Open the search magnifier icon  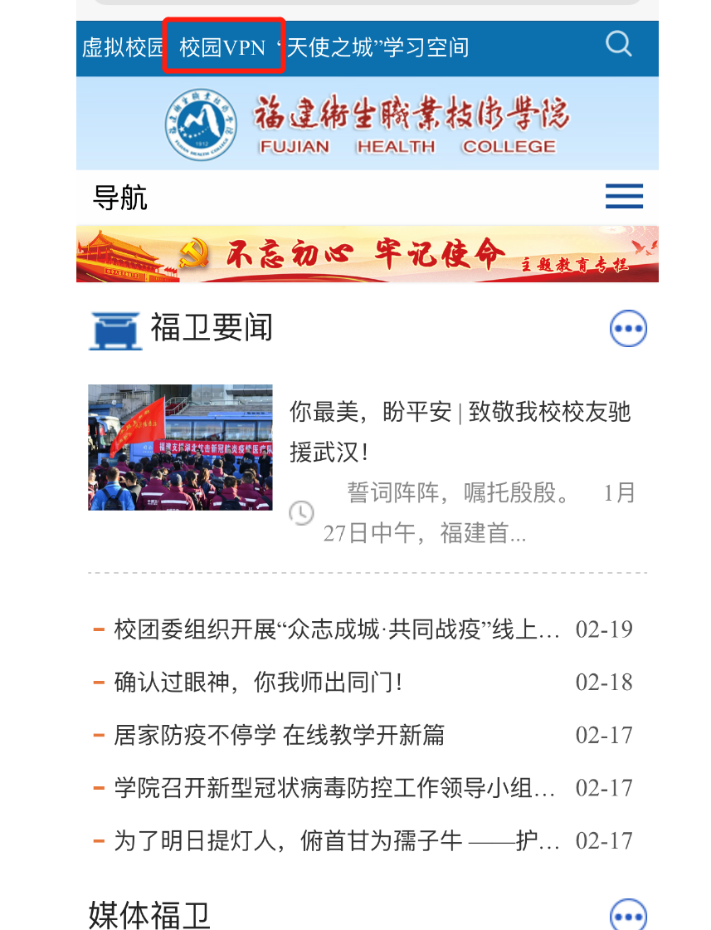click(619, 45)
